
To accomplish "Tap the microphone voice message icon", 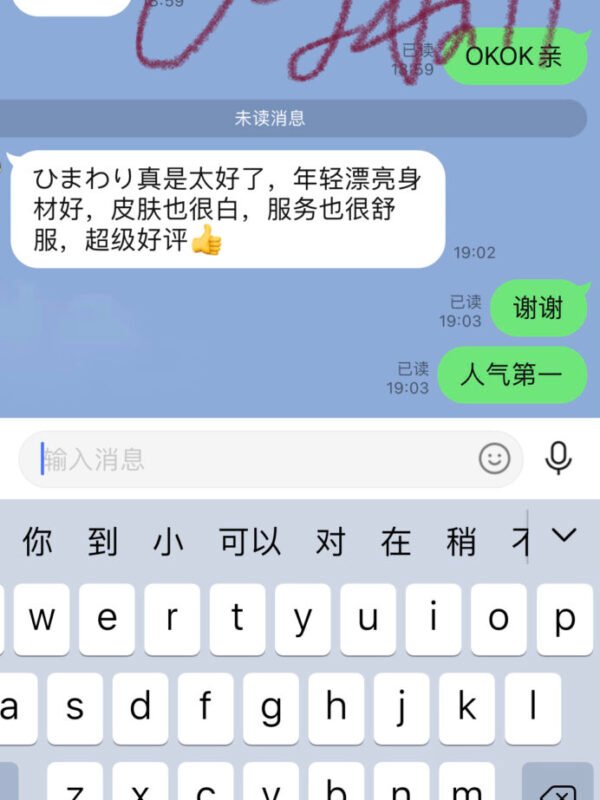I will click(558, 458).
